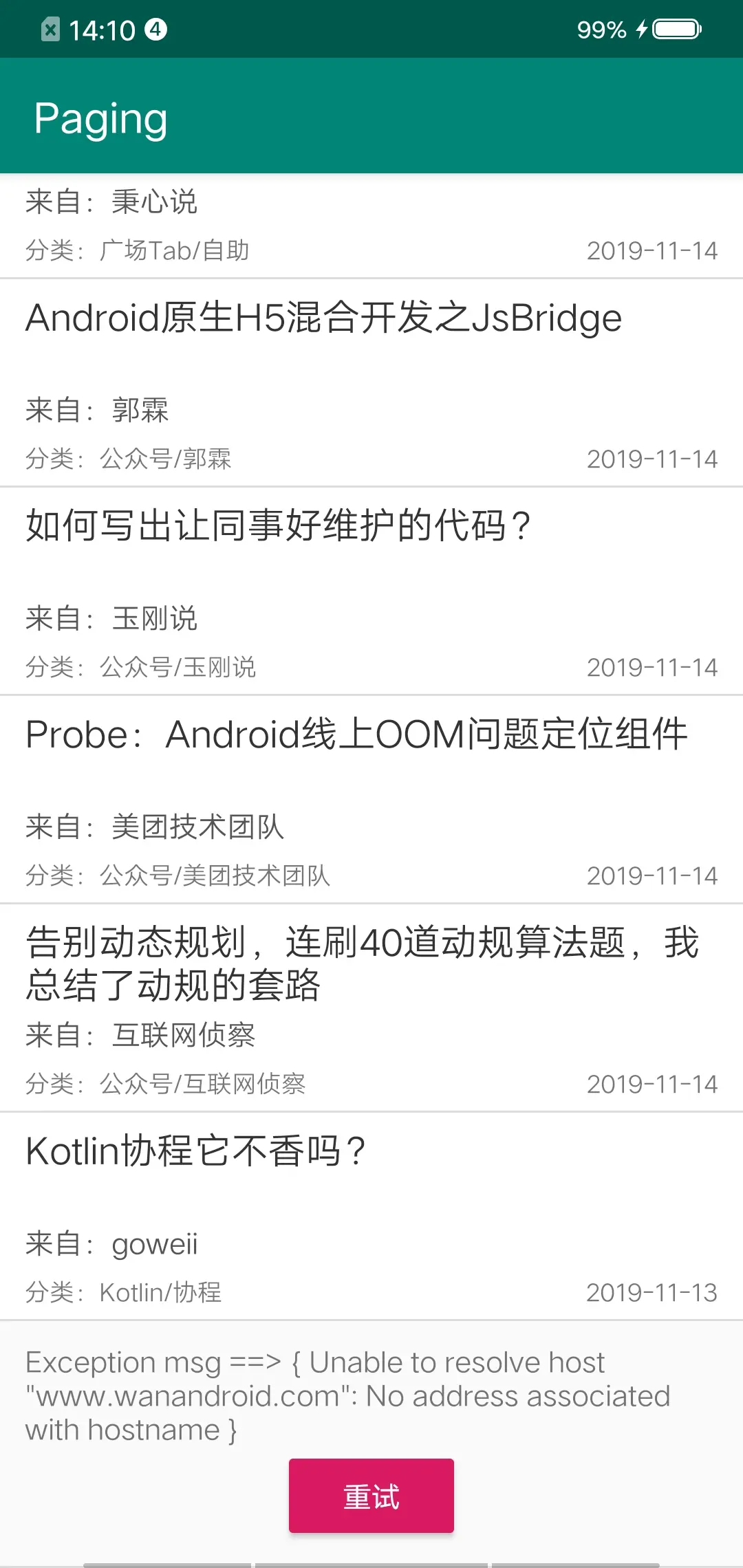Open the Android原生H5混合开发之JsBridge article
This screenshot has width=743, height=1568.
pyautogui.click(x=323, y=318)
